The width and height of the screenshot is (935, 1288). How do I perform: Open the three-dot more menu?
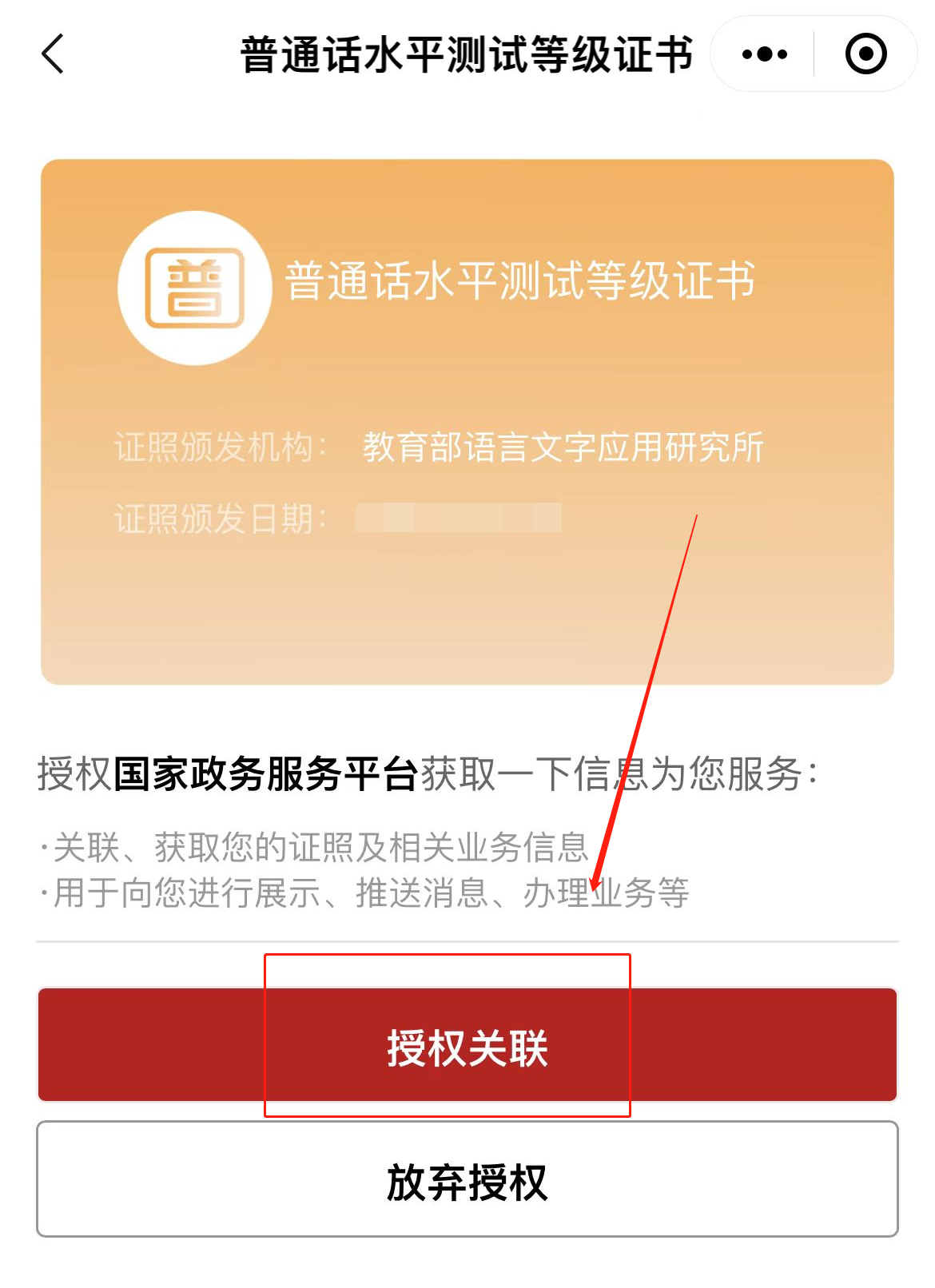[764, 54]
